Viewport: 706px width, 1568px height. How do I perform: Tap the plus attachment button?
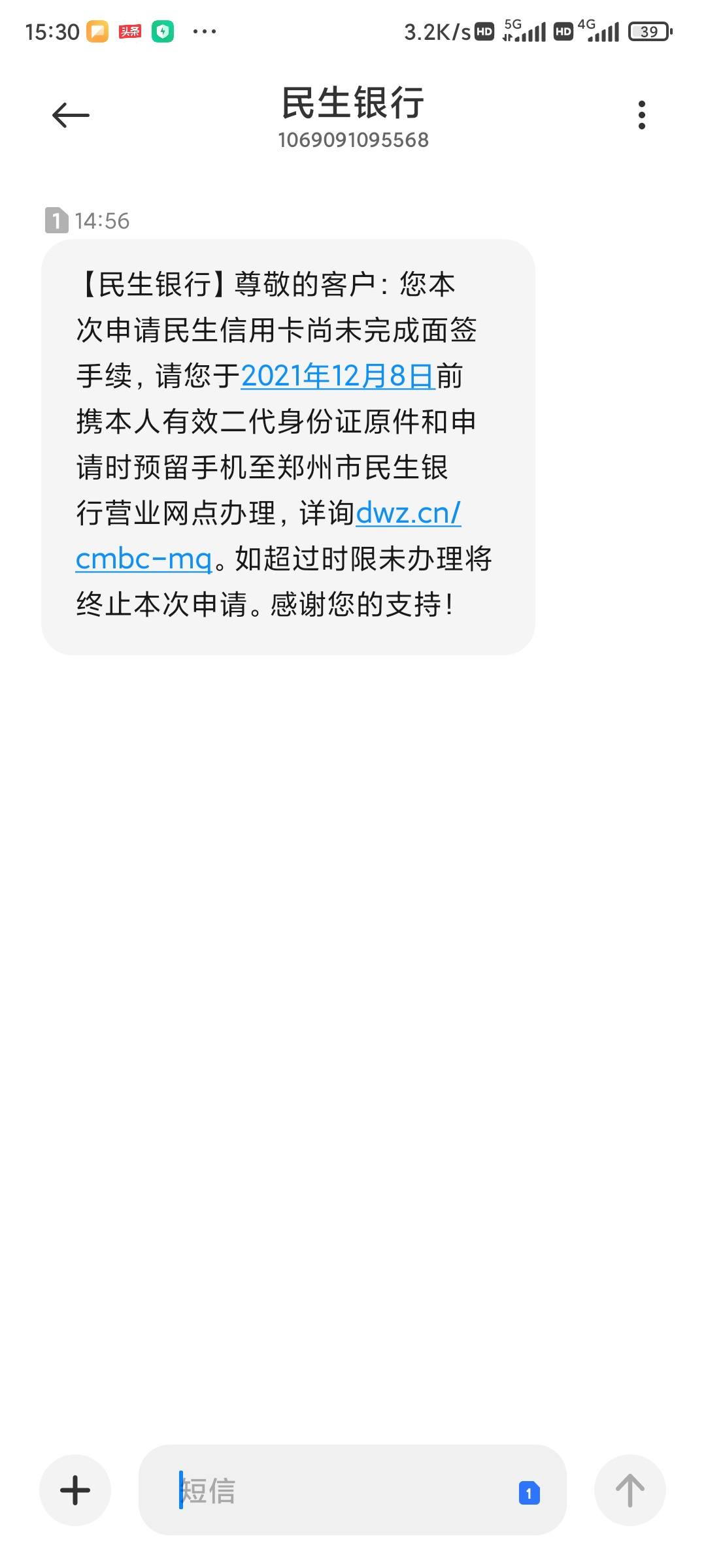75,1490
